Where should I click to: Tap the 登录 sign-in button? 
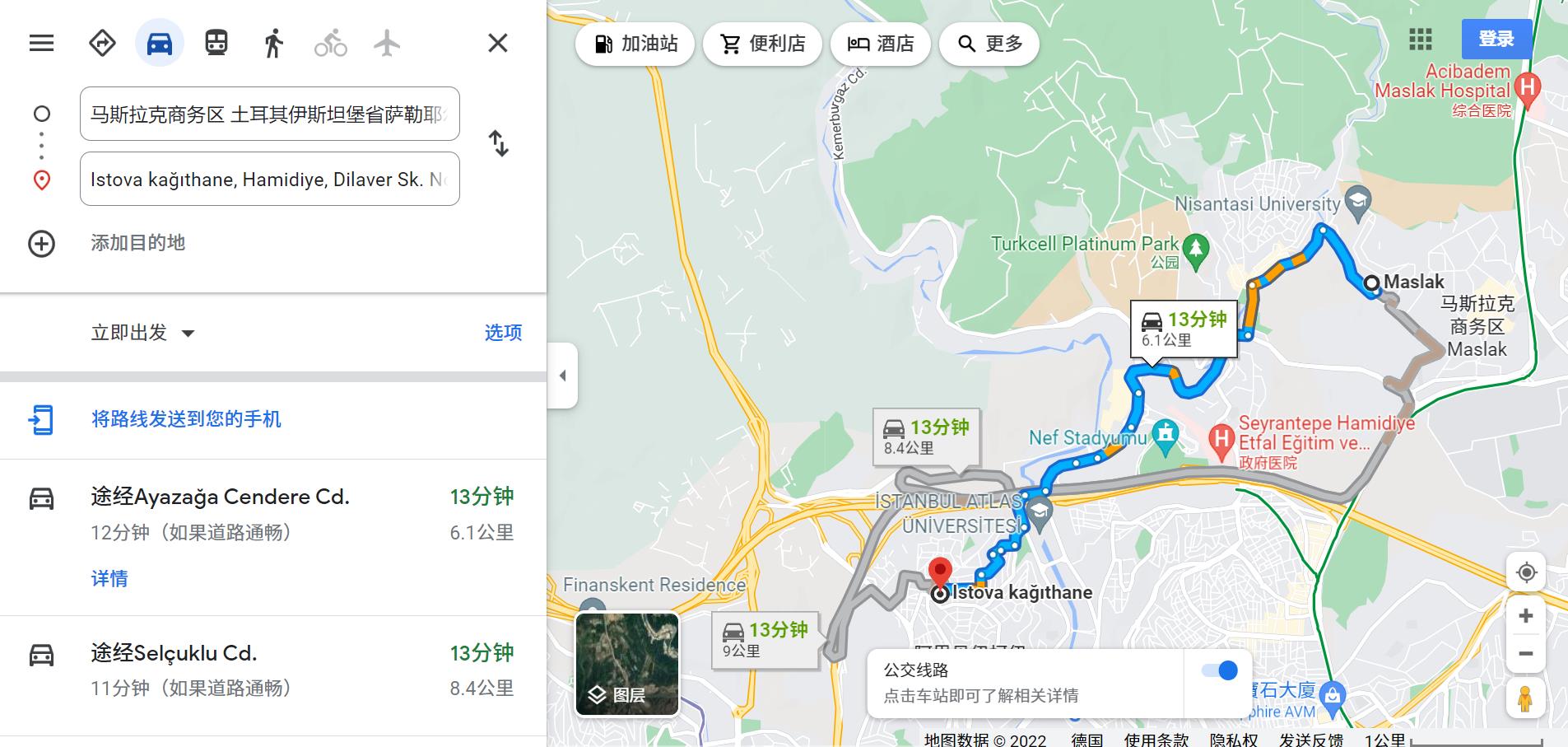1496,39
